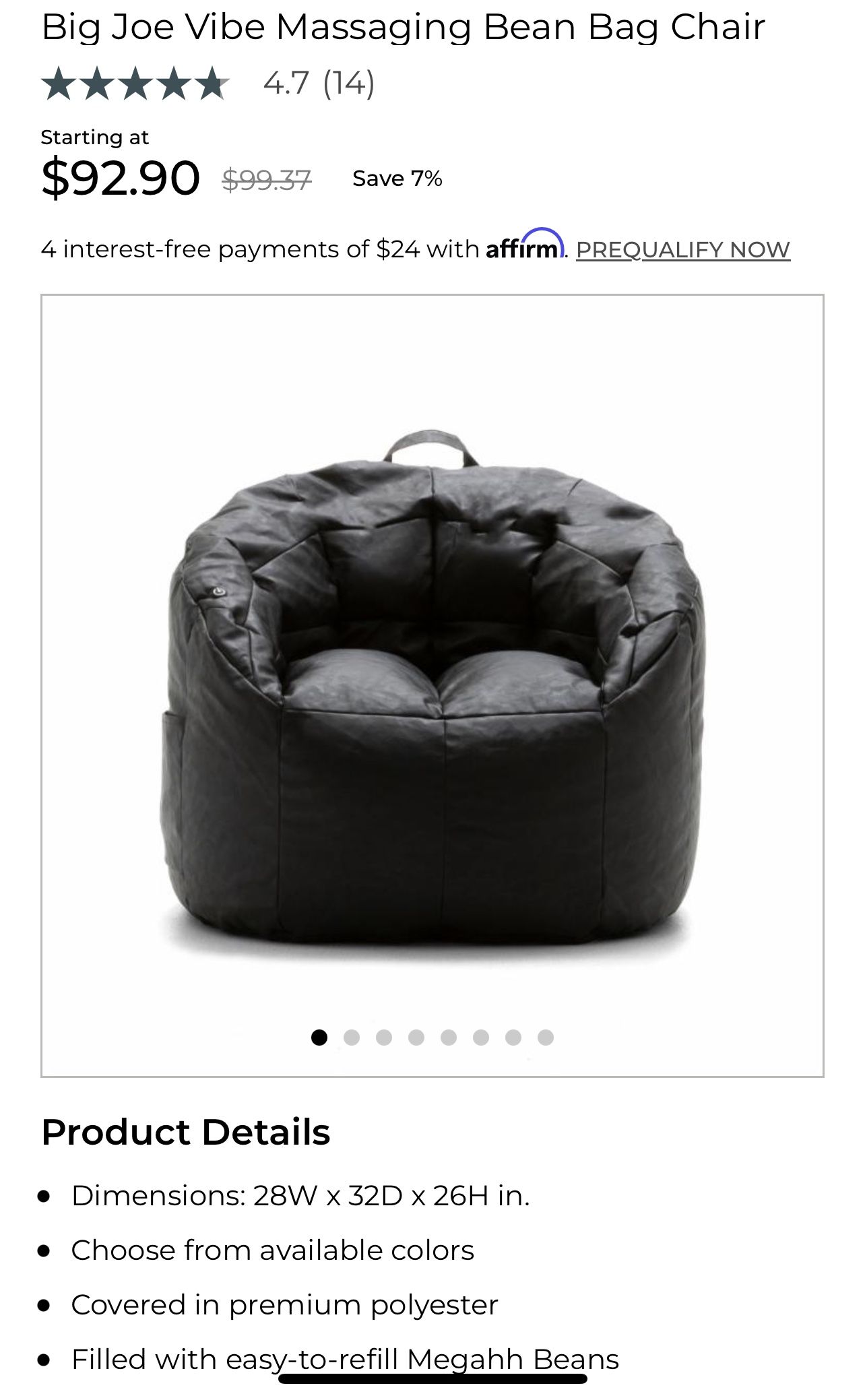Jump to the second image dot

(352, 1038)
